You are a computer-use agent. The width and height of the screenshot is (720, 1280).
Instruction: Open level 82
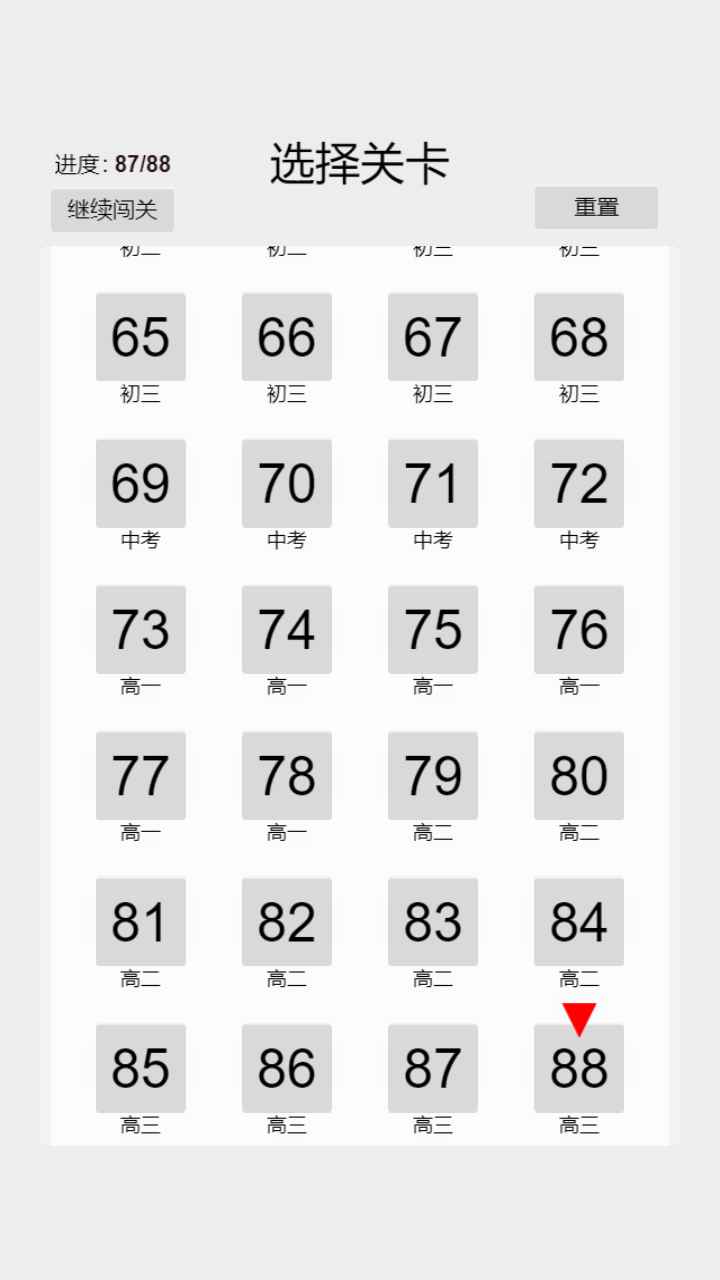pos(286,921)
